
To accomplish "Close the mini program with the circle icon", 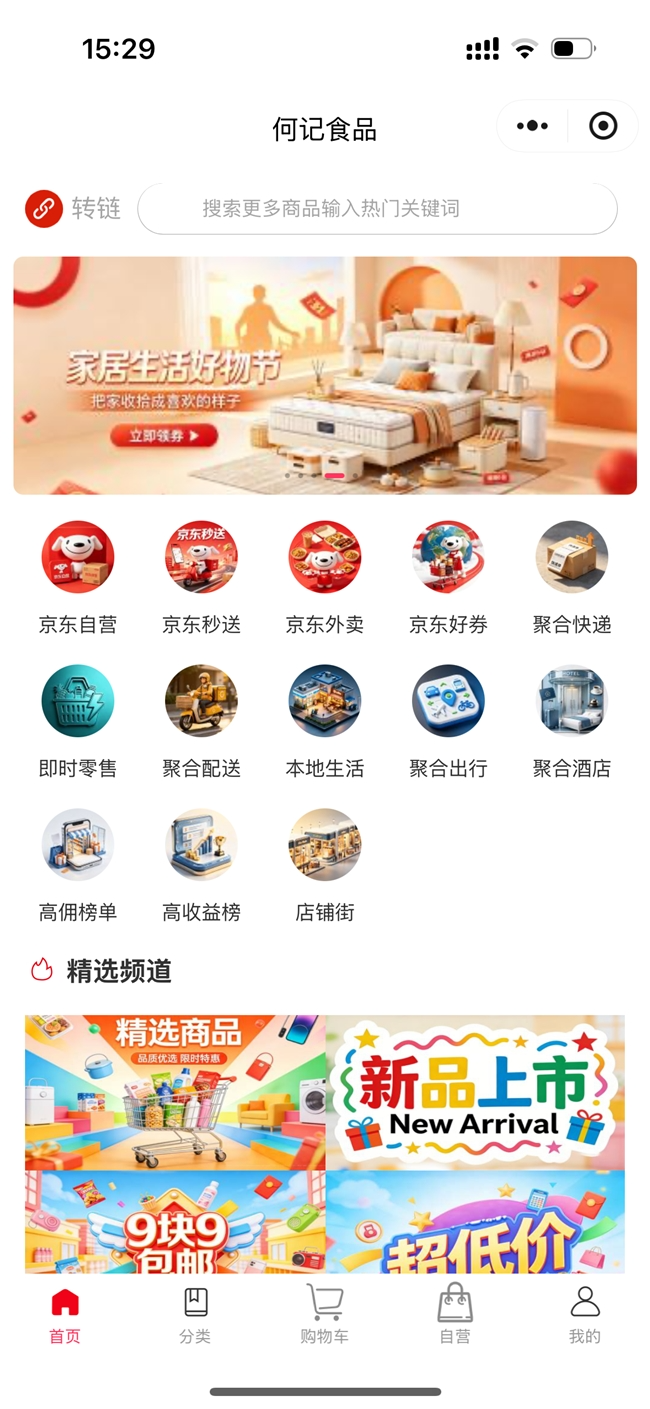I will pos(603,126).
